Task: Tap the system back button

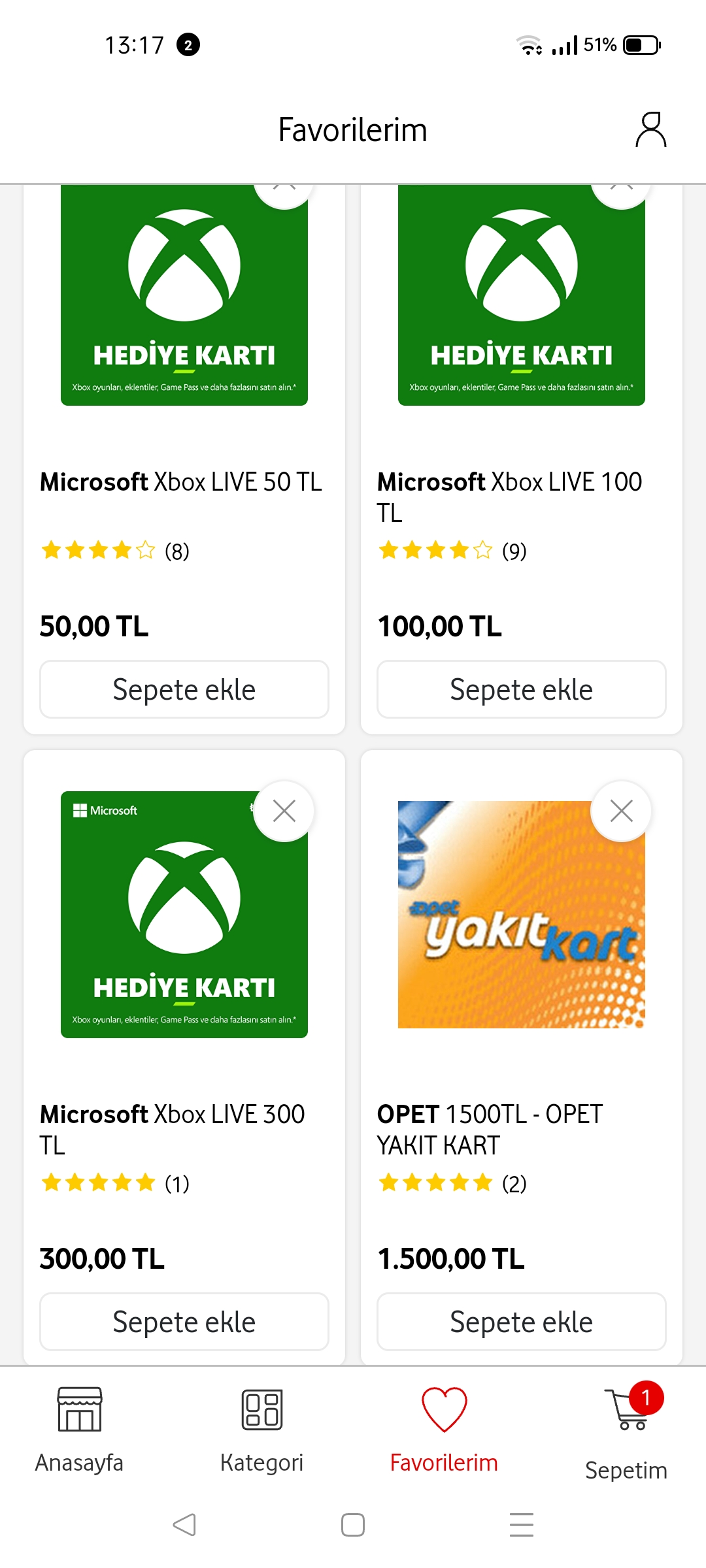Action: click(184, 1525)
